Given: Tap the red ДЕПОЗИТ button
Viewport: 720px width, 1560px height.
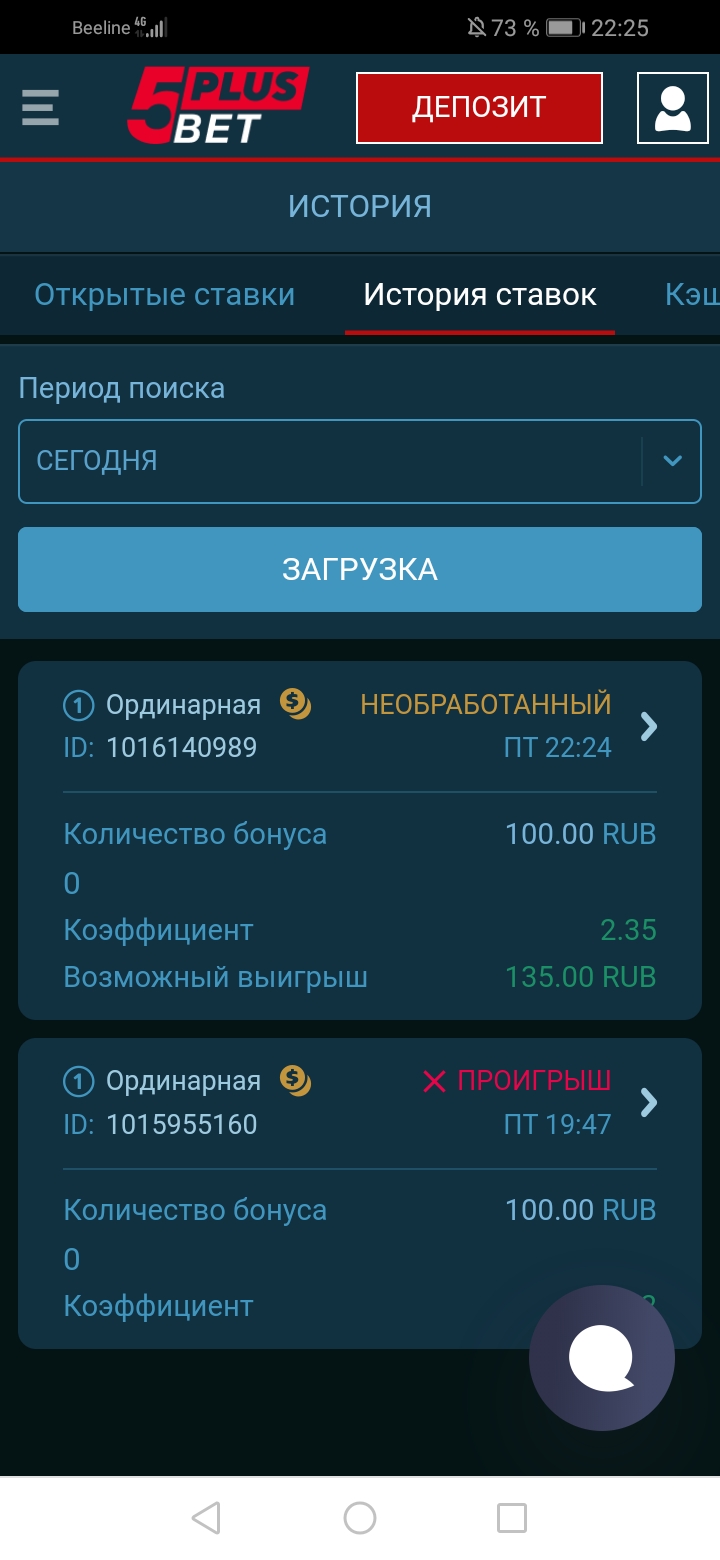Looking at the screenshot, I should [479, 108].
